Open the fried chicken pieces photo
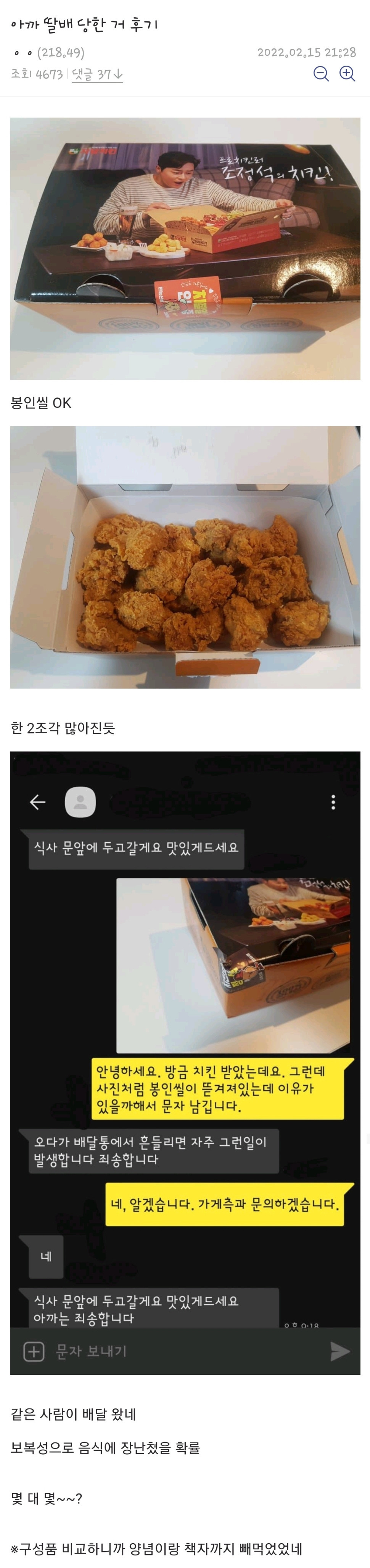370x1568 pixels. pyautogui.click(x=185, y=557)
